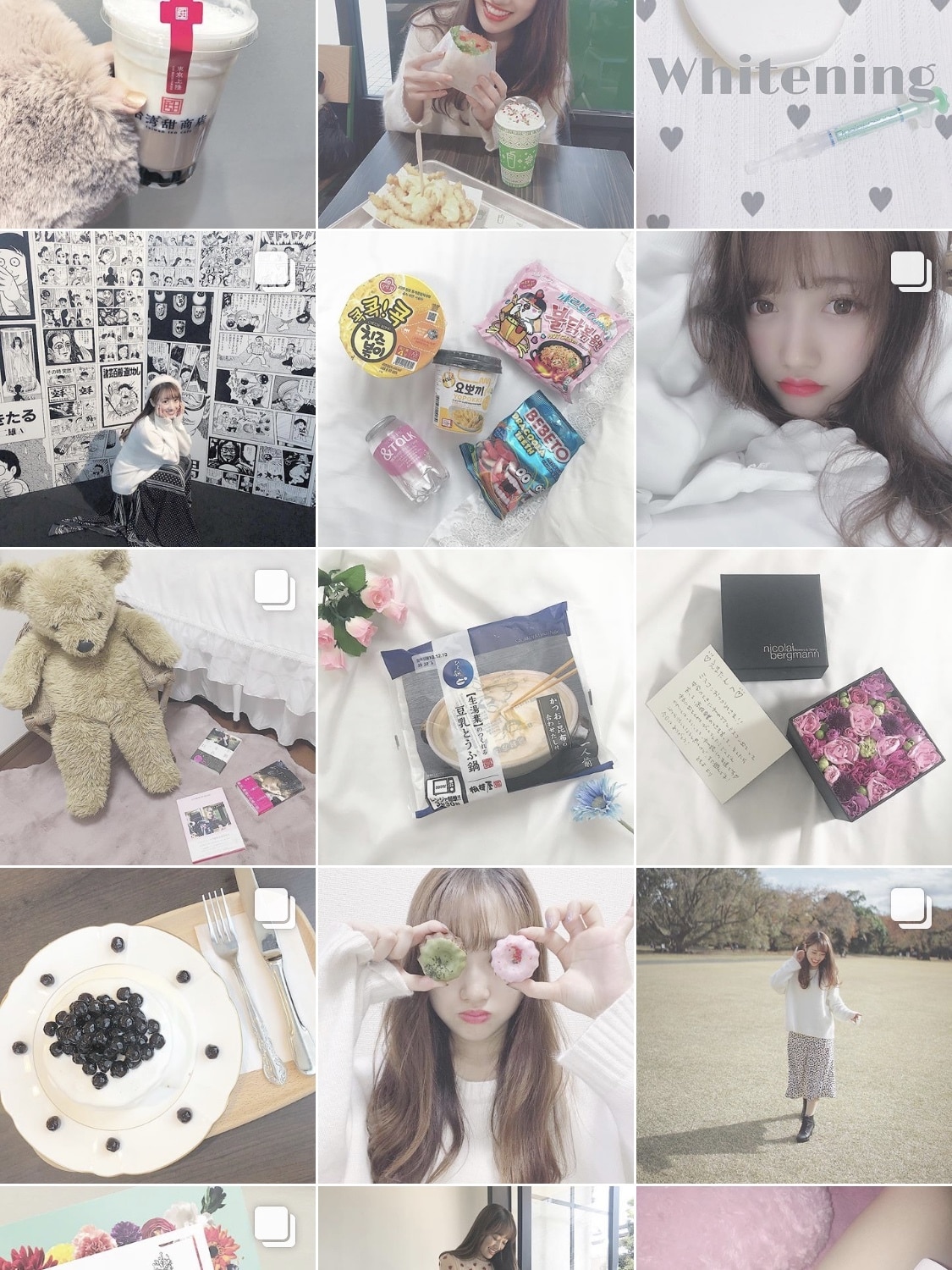This screenshot has height=1270, width=952.
Task: Open the Nicolai Bergmann flower box post
Action: pyautogui.click(x=794, y=707)
